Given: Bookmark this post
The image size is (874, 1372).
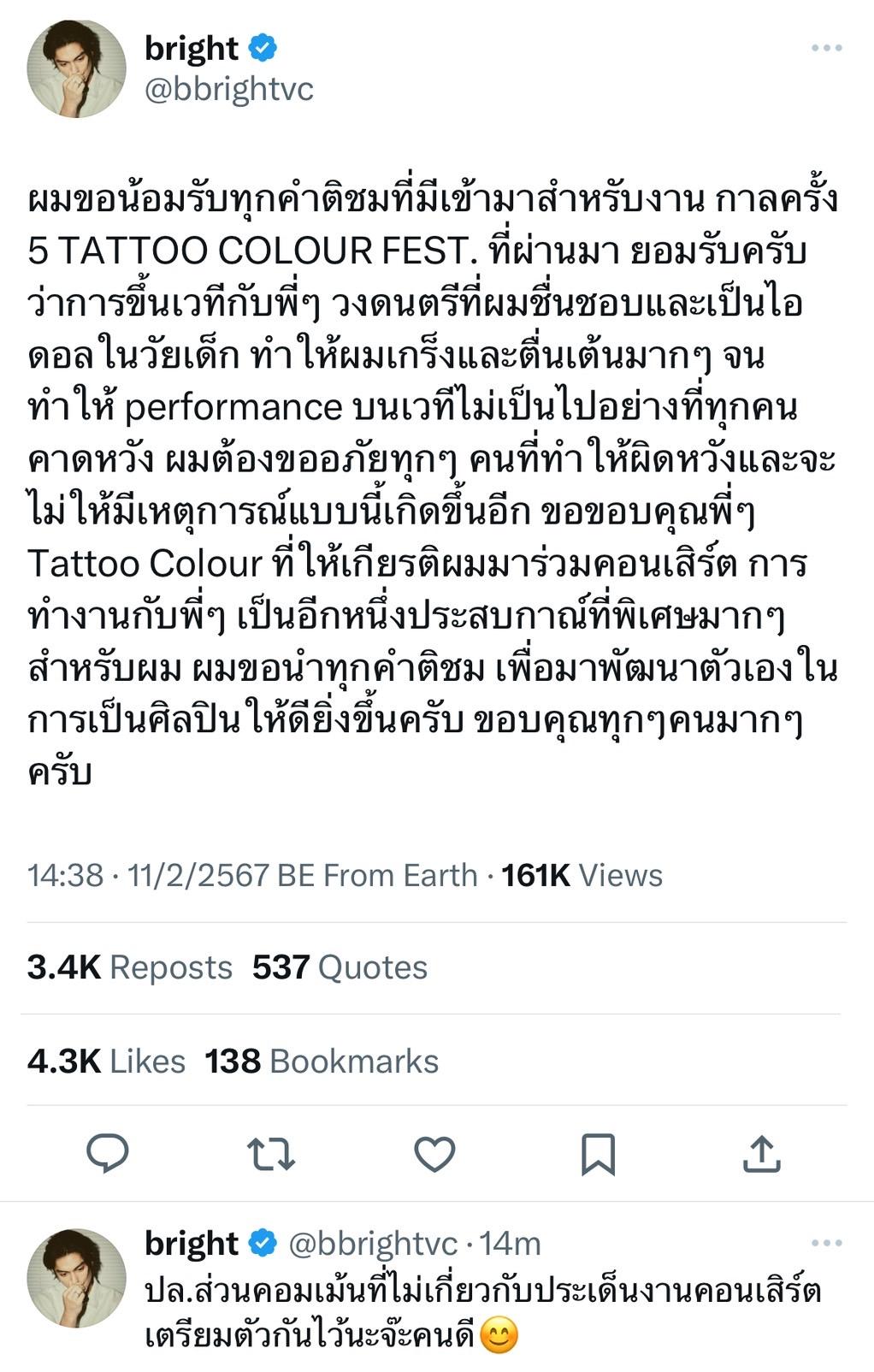Looking at the screenshot, I should [598, 1154].
